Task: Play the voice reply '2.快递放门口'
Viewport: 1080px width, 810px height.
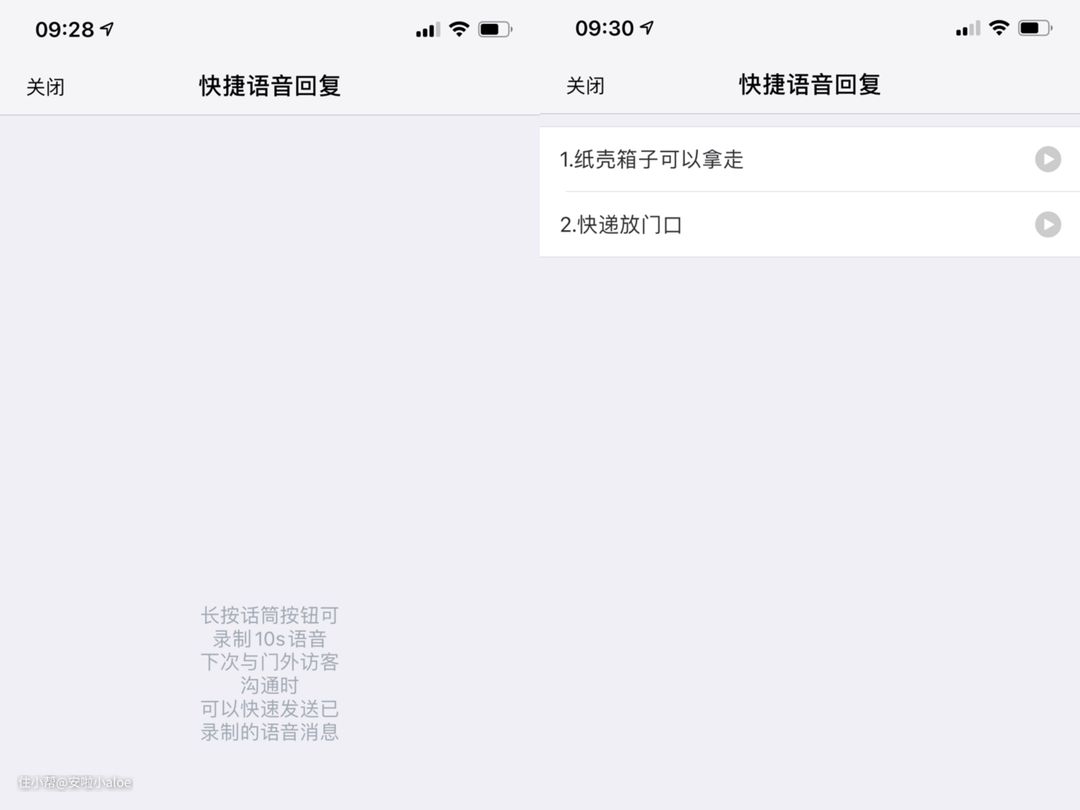Action: (1047, 224)
